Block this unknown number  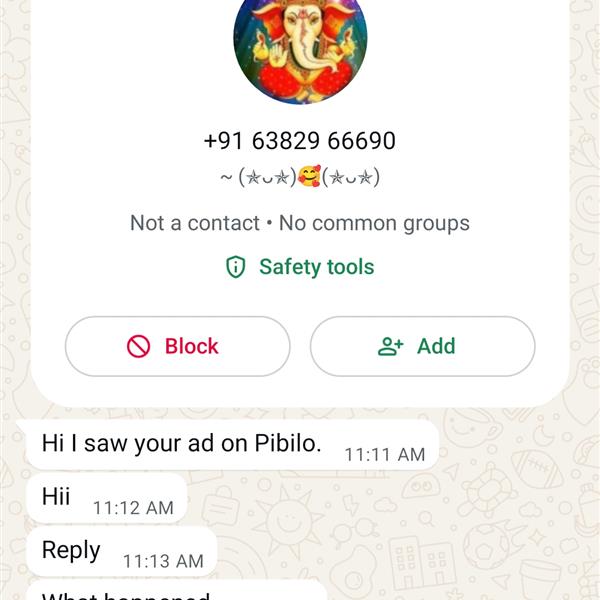coord(177,346)
